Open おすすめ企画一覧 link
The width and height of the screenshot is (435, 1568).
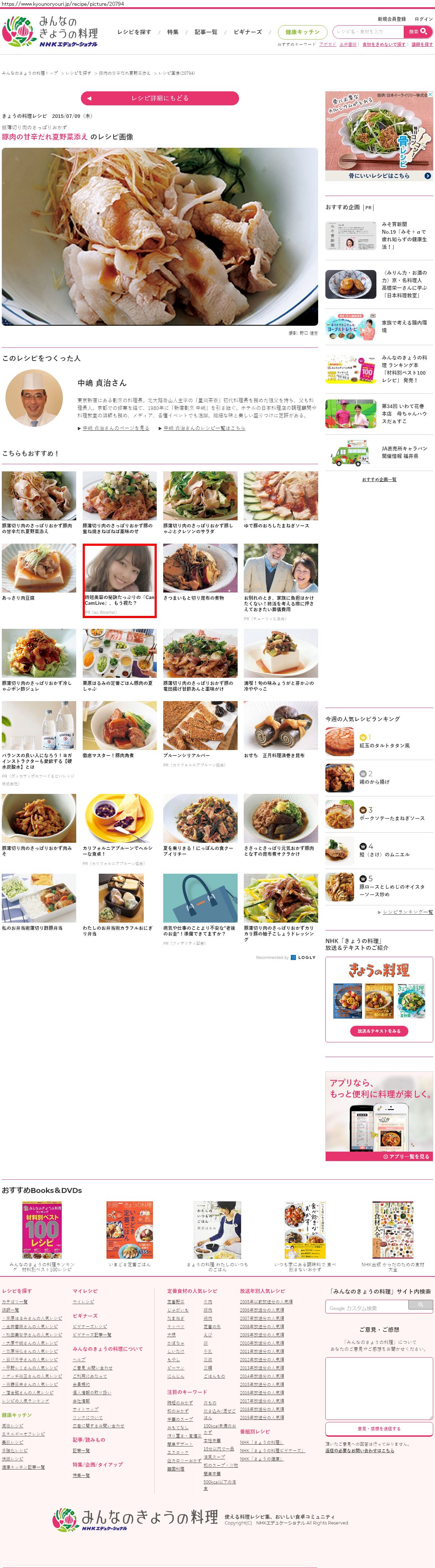tap(379, 480)
